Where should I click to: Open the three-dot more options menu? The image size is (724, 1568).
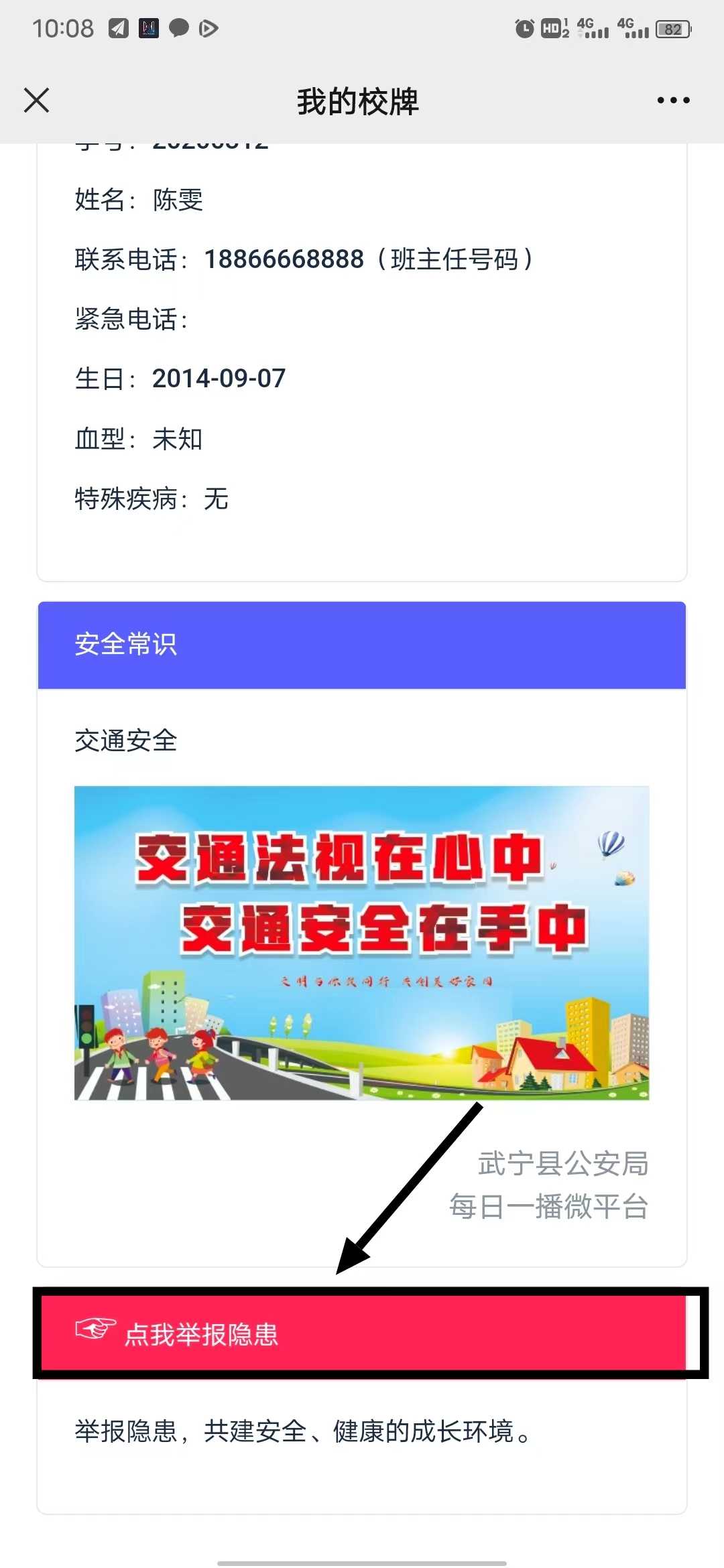point(673,101)
